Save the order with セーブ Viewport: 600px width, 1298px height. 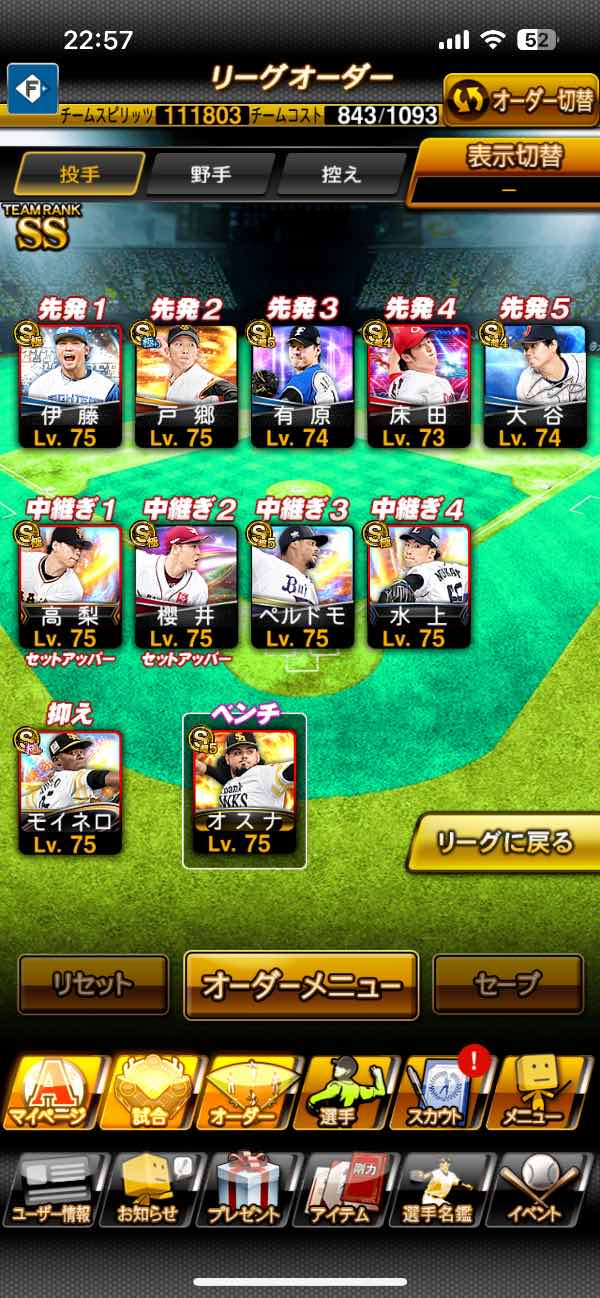(508, 984)
